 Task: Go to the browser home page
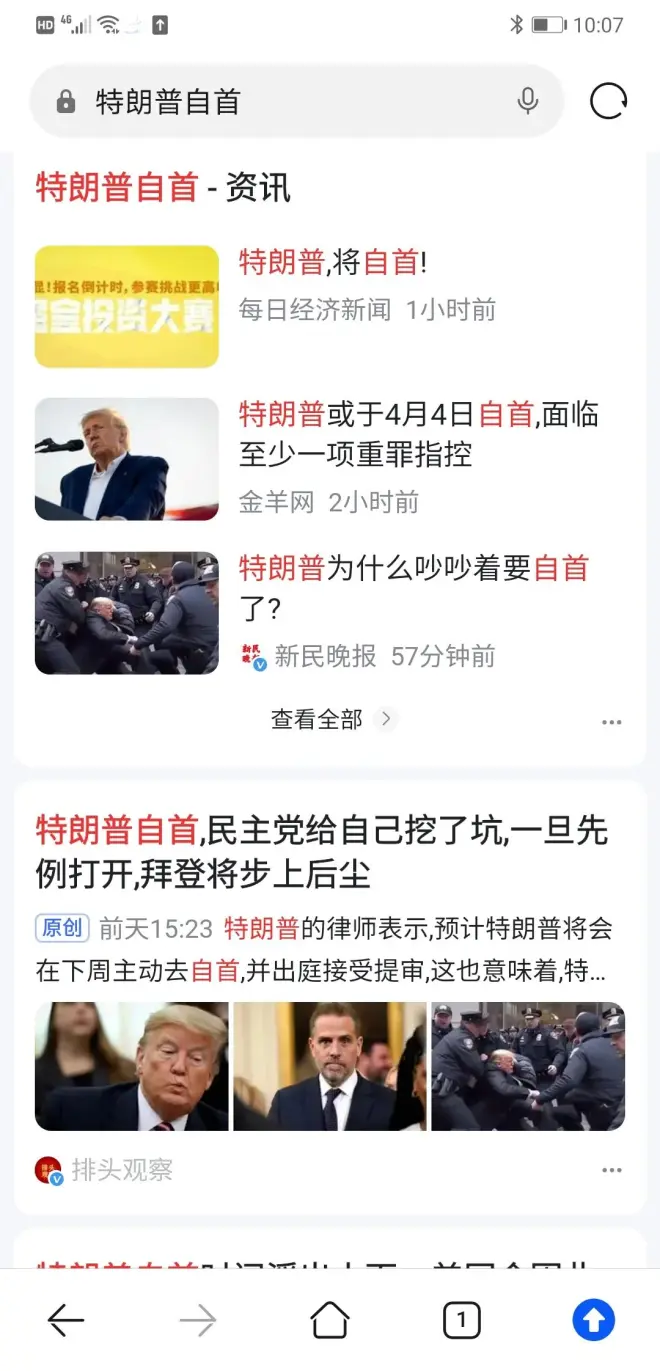point(330,1321)
